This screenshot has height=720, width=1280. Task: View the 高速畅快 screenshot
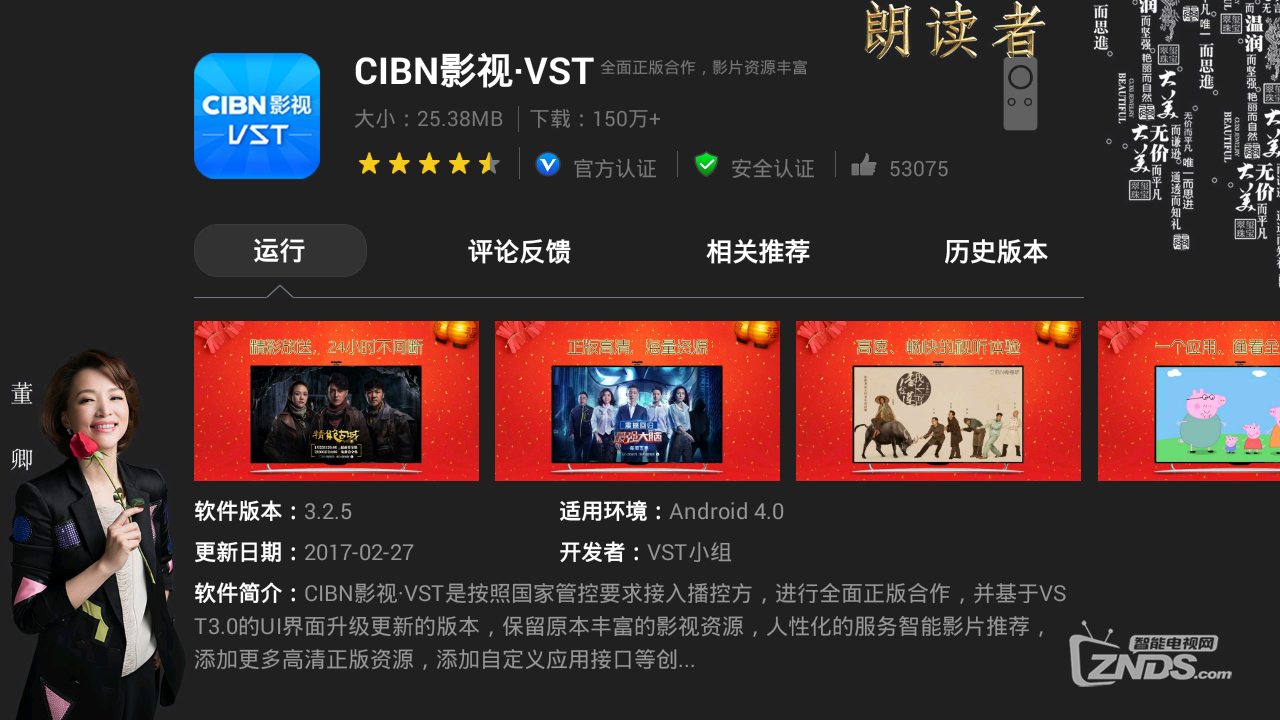pyautogui.click(x=938, y=401)
